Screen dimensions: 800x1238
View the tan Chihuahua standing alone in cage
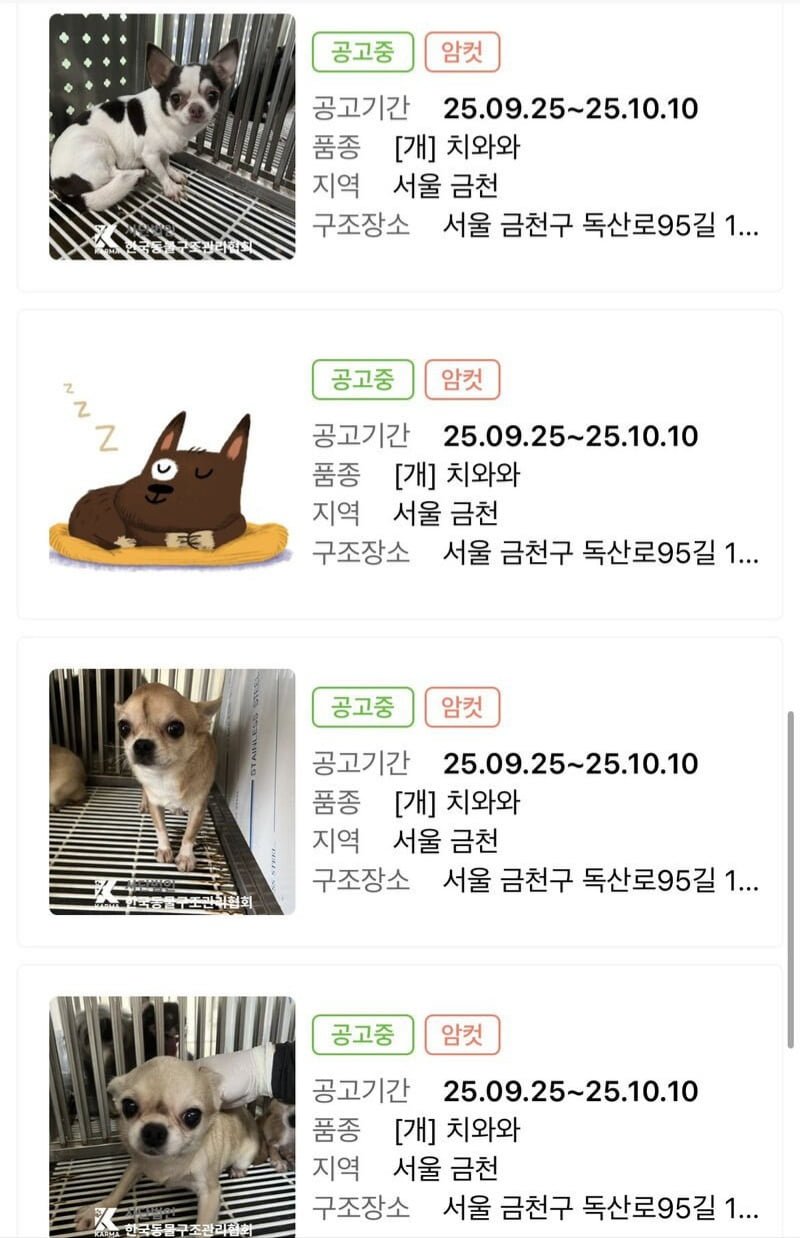pos(172,791)
